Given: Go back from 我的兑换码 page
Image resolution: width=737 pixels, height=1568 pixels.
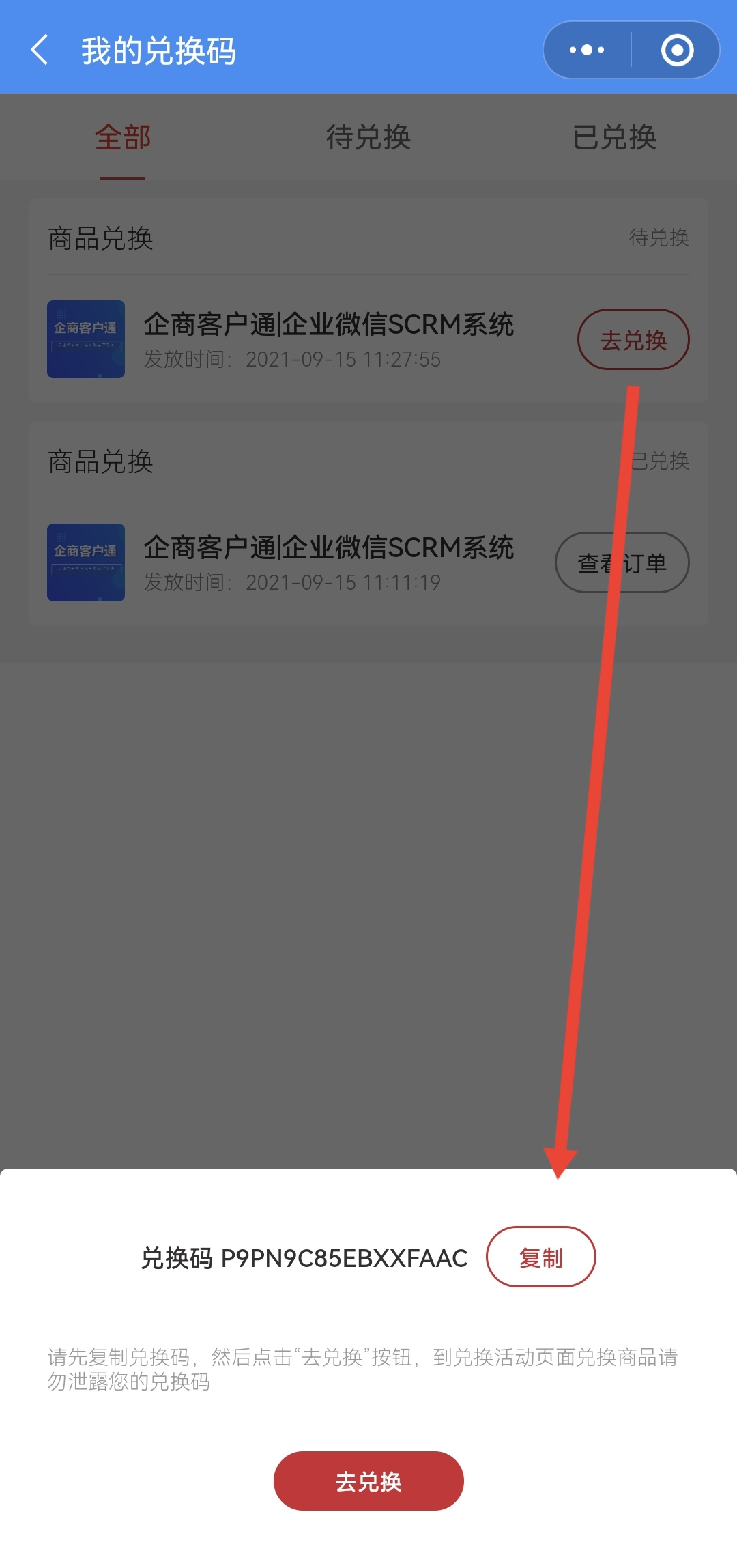Looking at the screenshot, I should coord(40,51).
